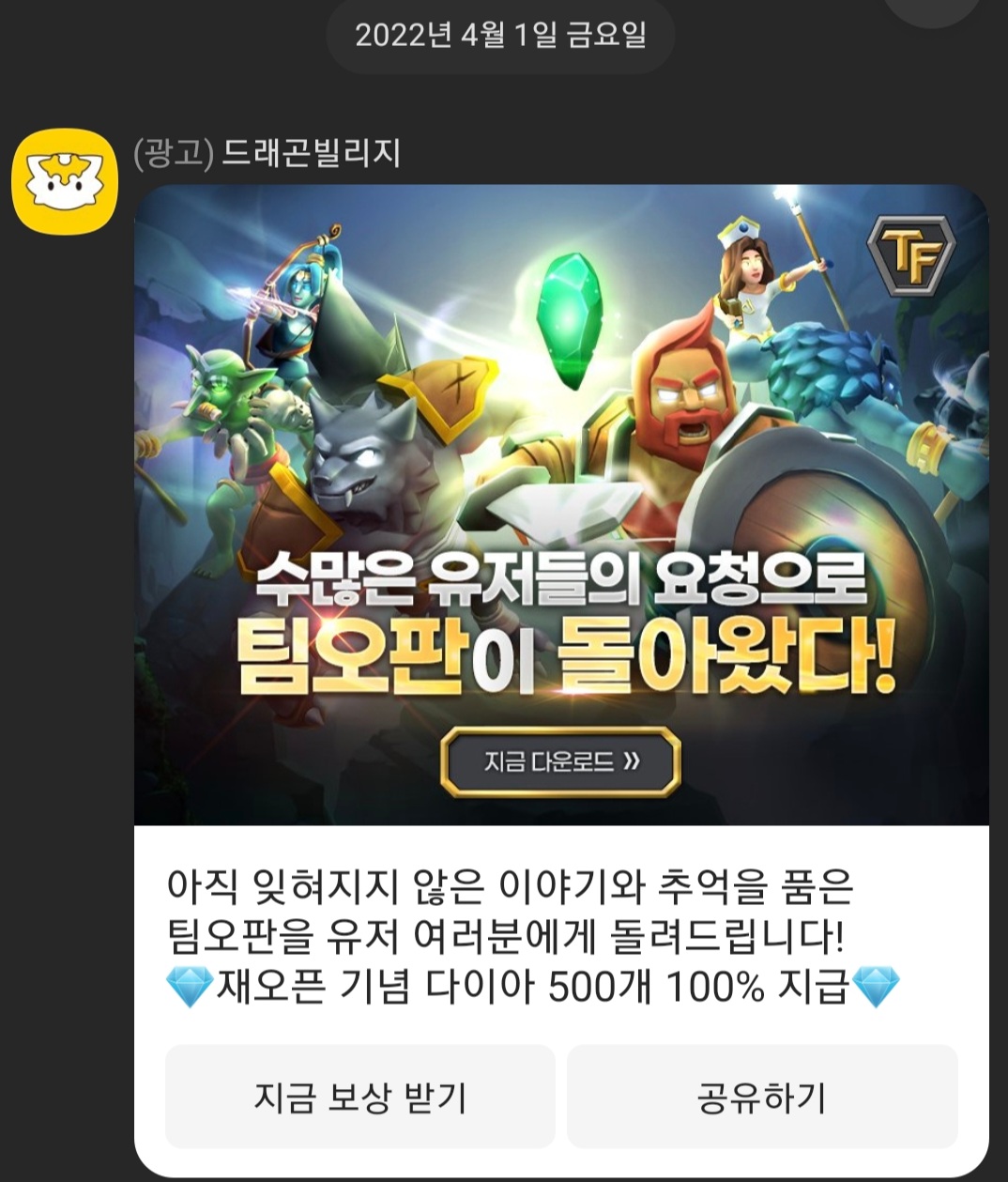The width and height of the screenshot is (1008, 1182).
Task: Open the 드래곤빌리지 channel profile icon
Action: tap(64, 181)
